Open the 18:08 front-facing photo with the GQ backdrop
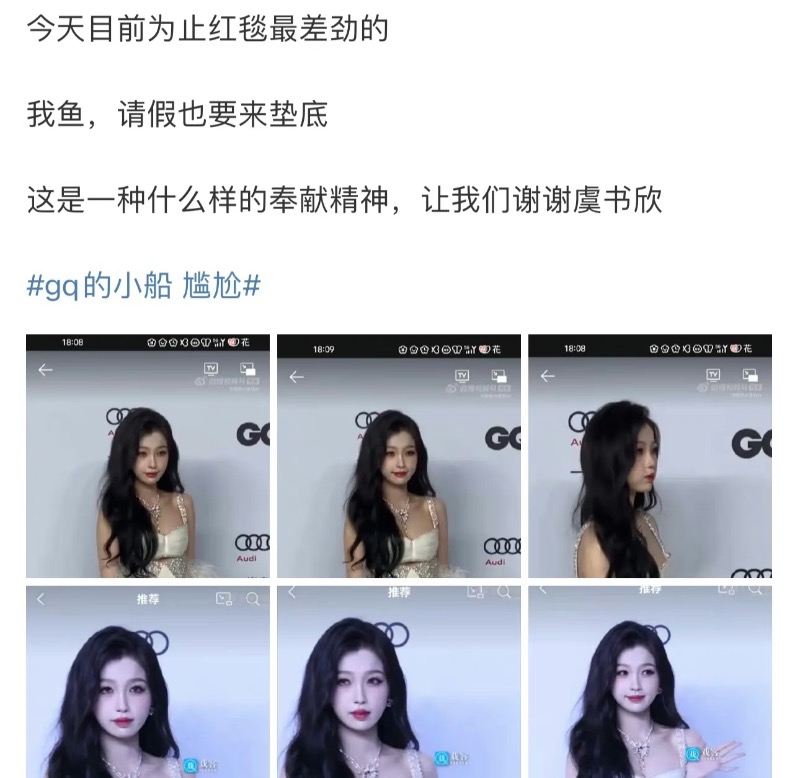The height and width of the screenshot is (778, 800). pos(147,455)
